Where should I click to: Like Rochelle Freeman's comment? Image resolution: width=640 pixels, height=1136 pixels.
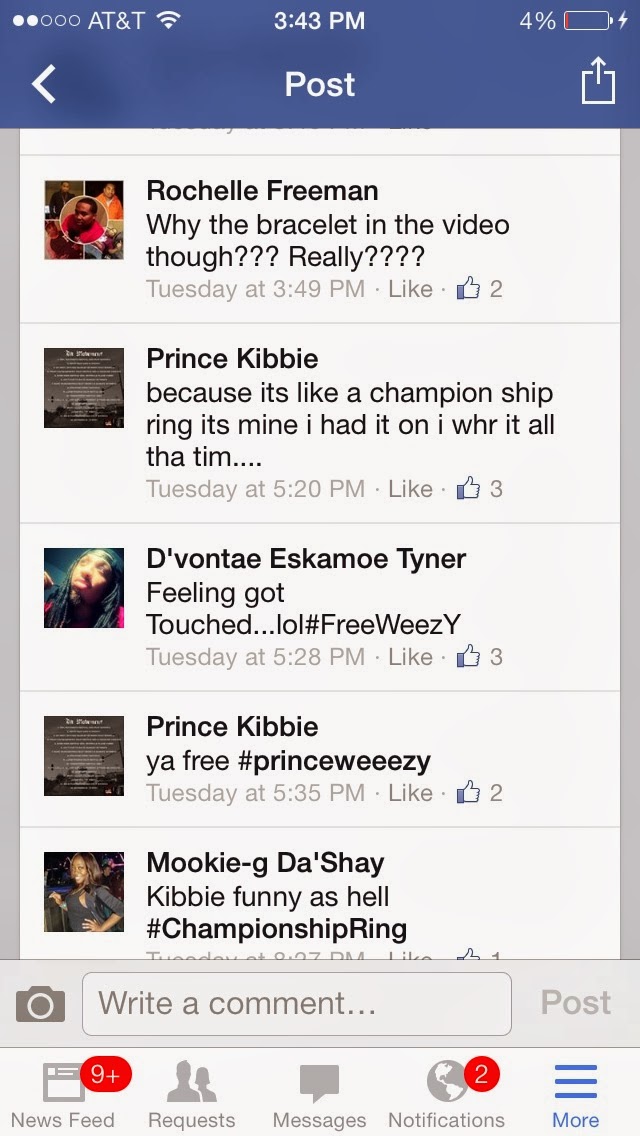410,289
